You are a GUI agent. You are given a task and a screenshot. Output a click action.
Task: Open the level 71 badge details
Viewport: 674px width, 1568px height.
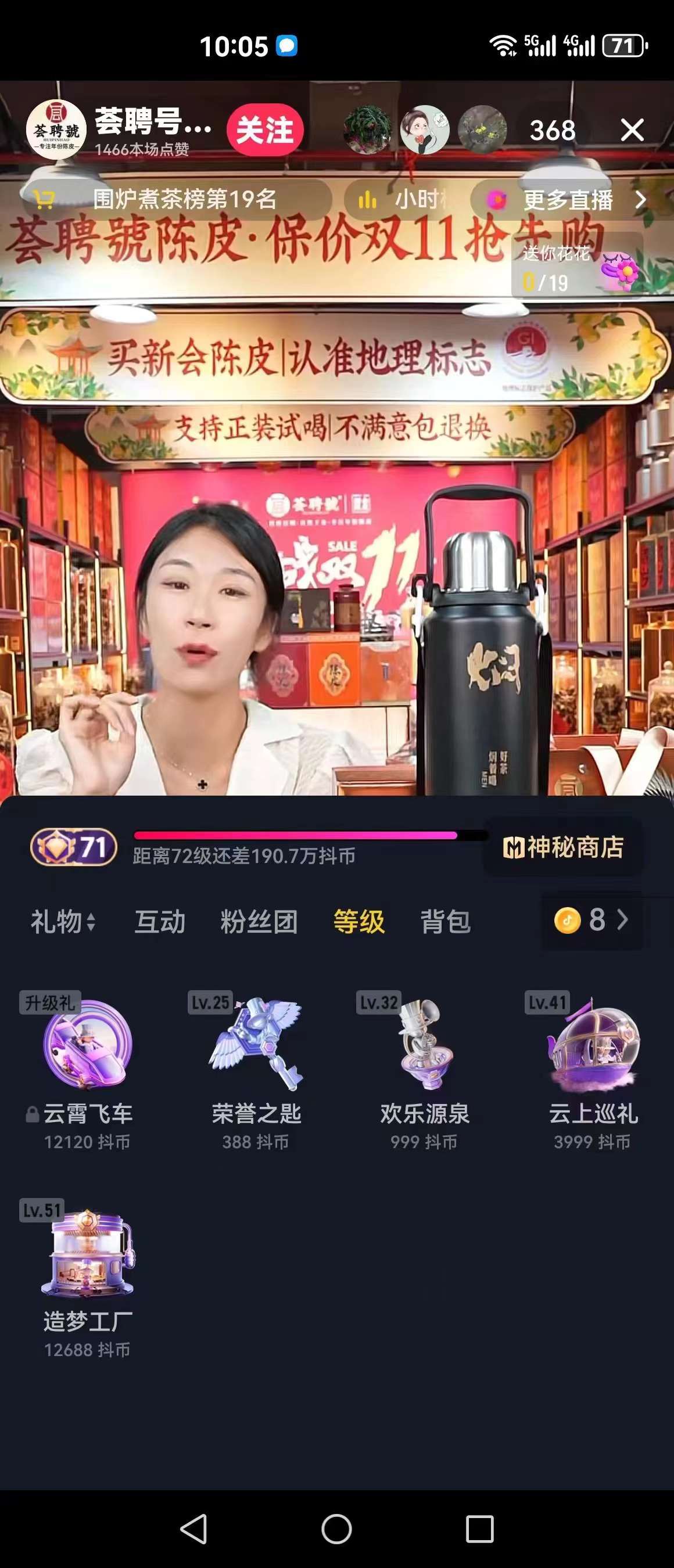point(74,847)
